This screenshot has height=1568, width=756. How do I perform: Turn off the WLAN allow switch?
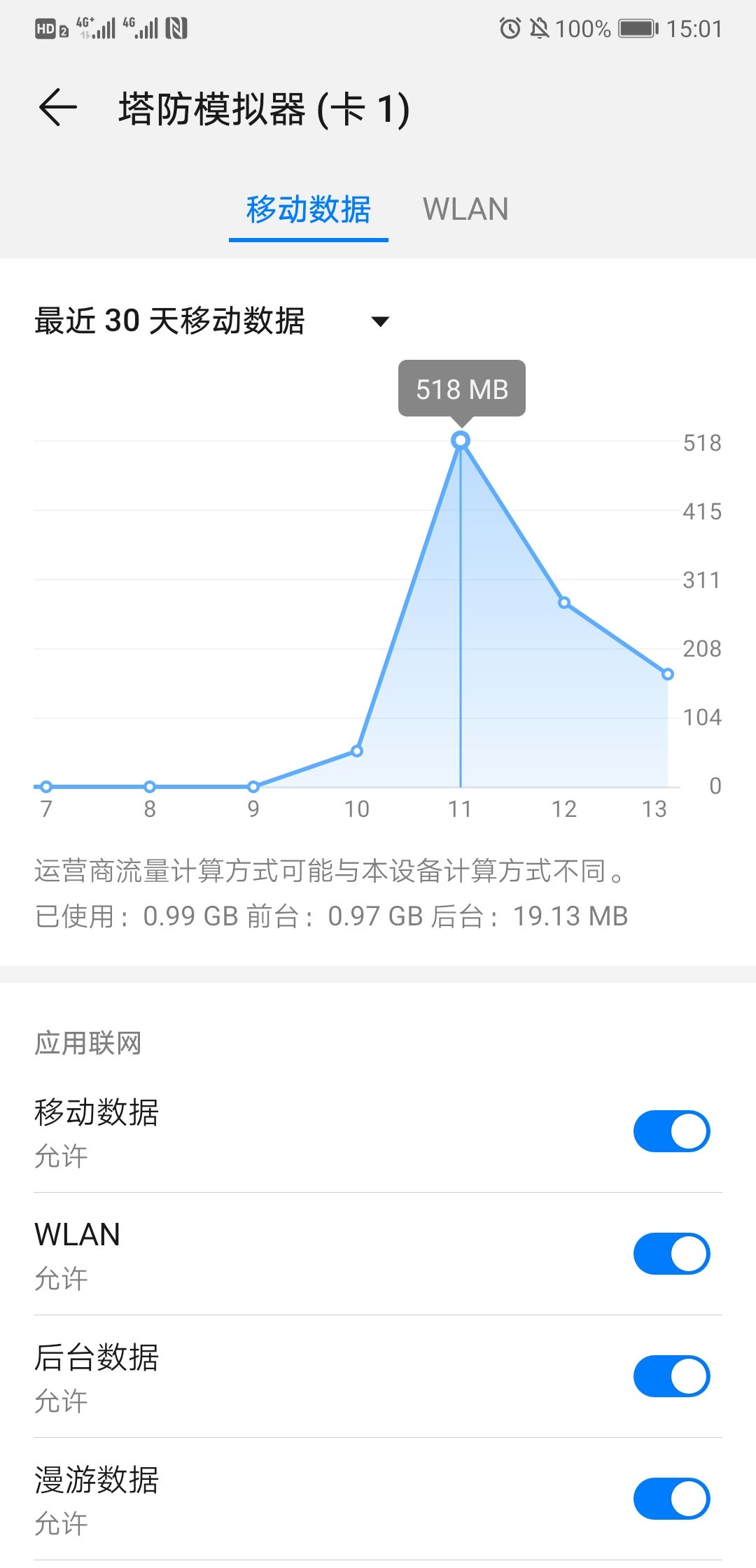671,1254
